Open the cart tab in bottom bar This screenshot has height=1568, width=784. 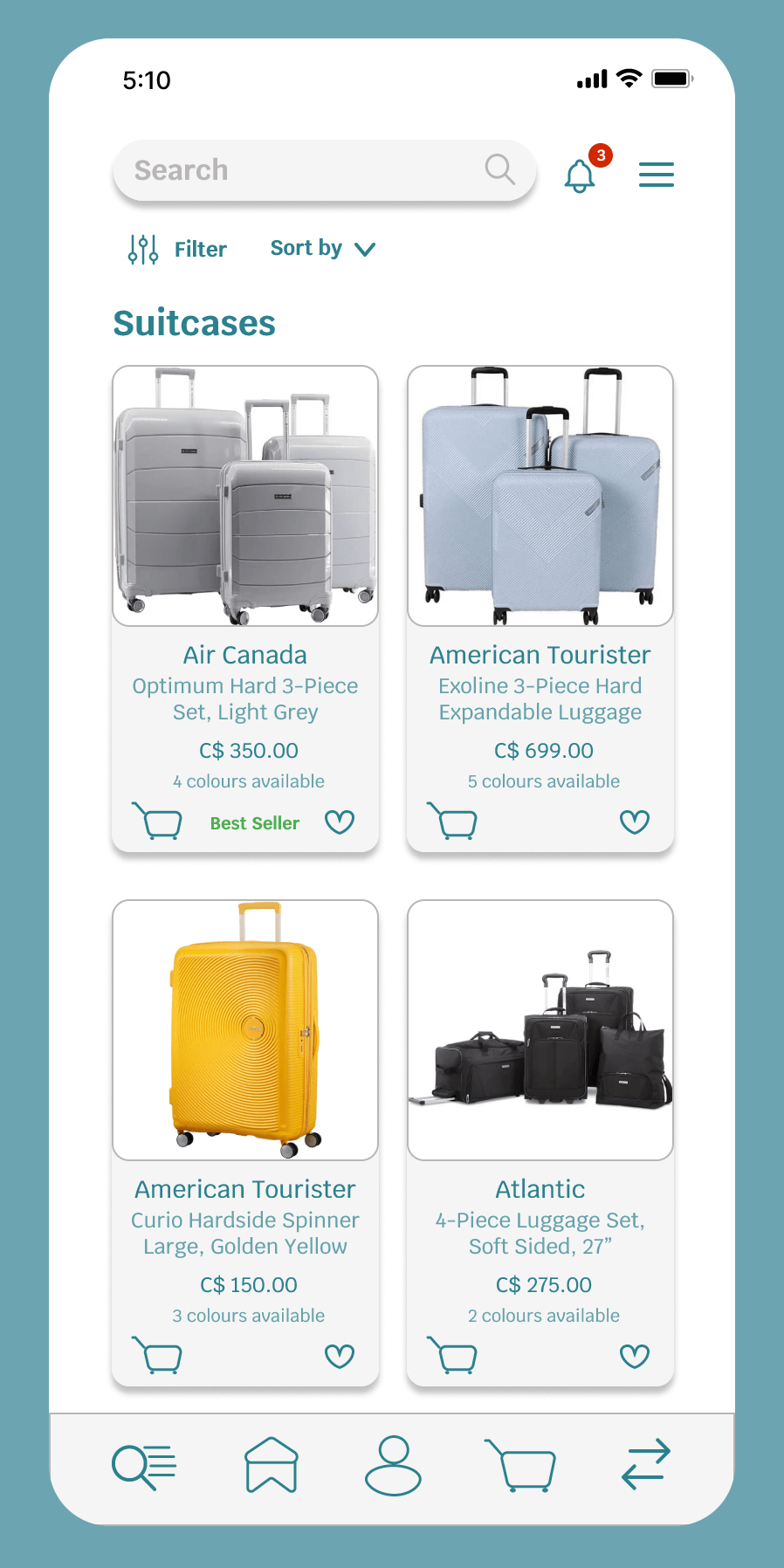point(521,1465)
